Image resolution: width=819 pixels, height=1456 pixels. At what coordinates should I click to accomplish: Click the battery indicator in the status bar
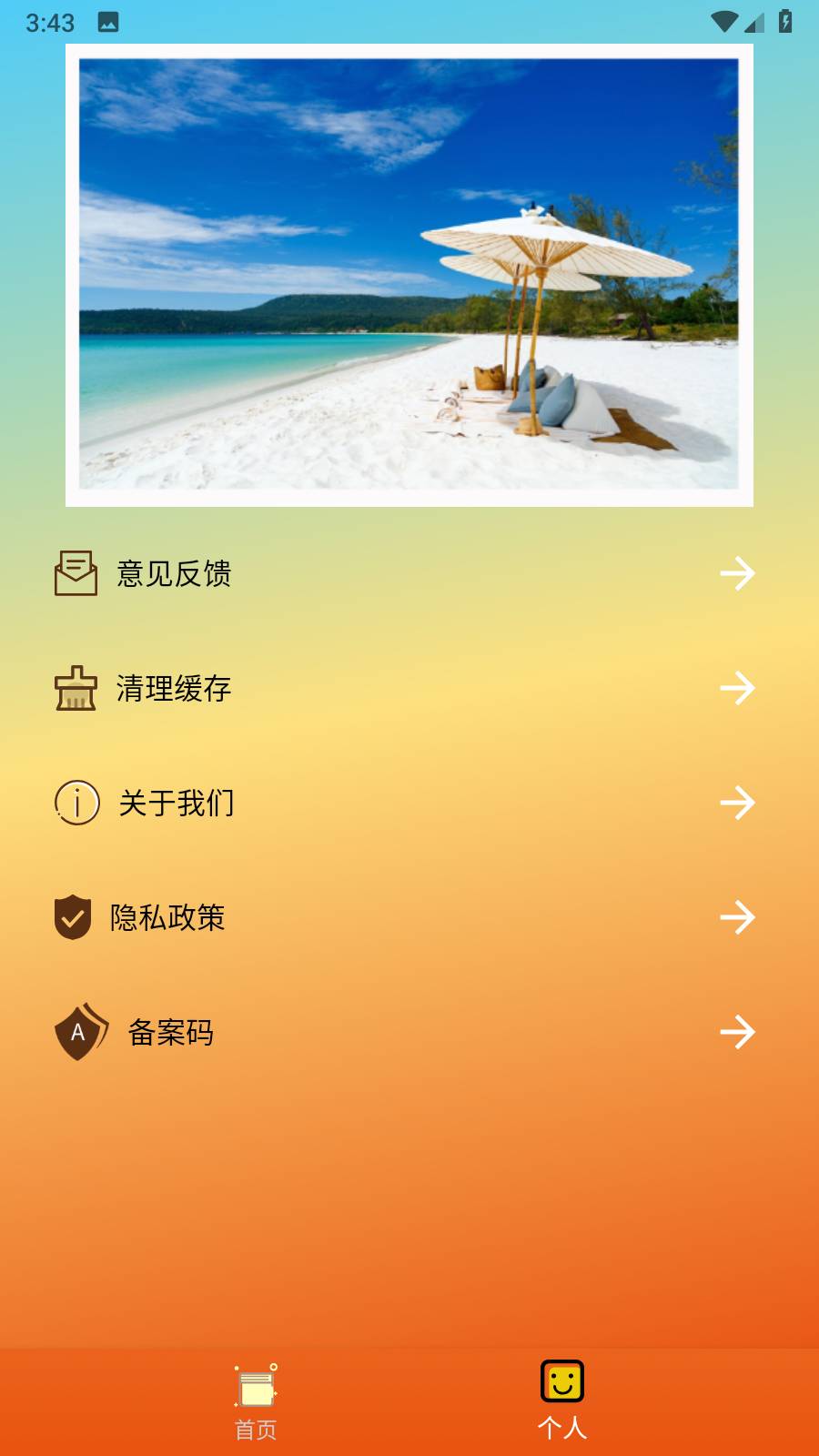point(784,22)
